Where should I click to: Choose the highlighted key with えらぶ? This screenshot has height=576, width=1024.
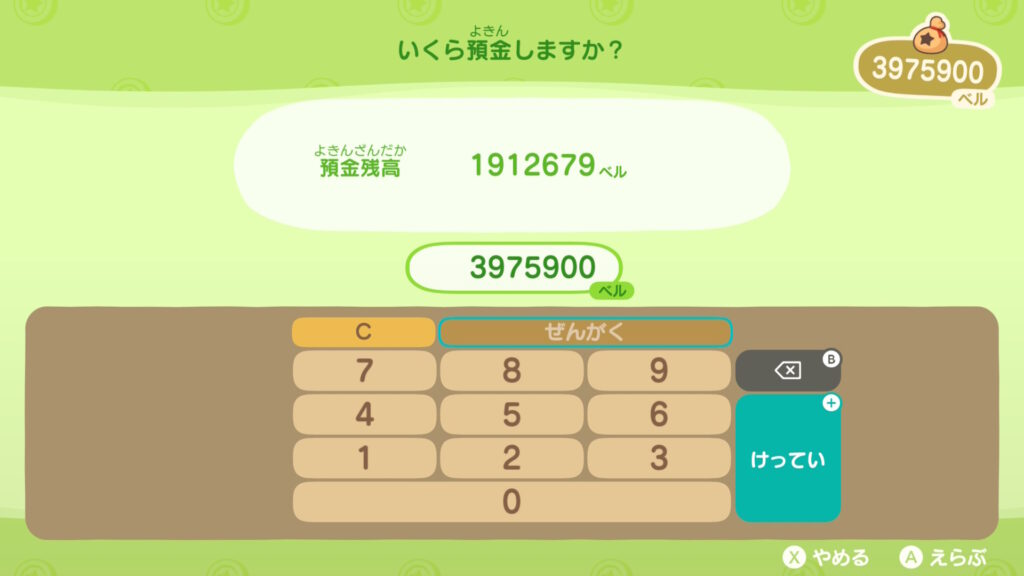tap(944, 557)
